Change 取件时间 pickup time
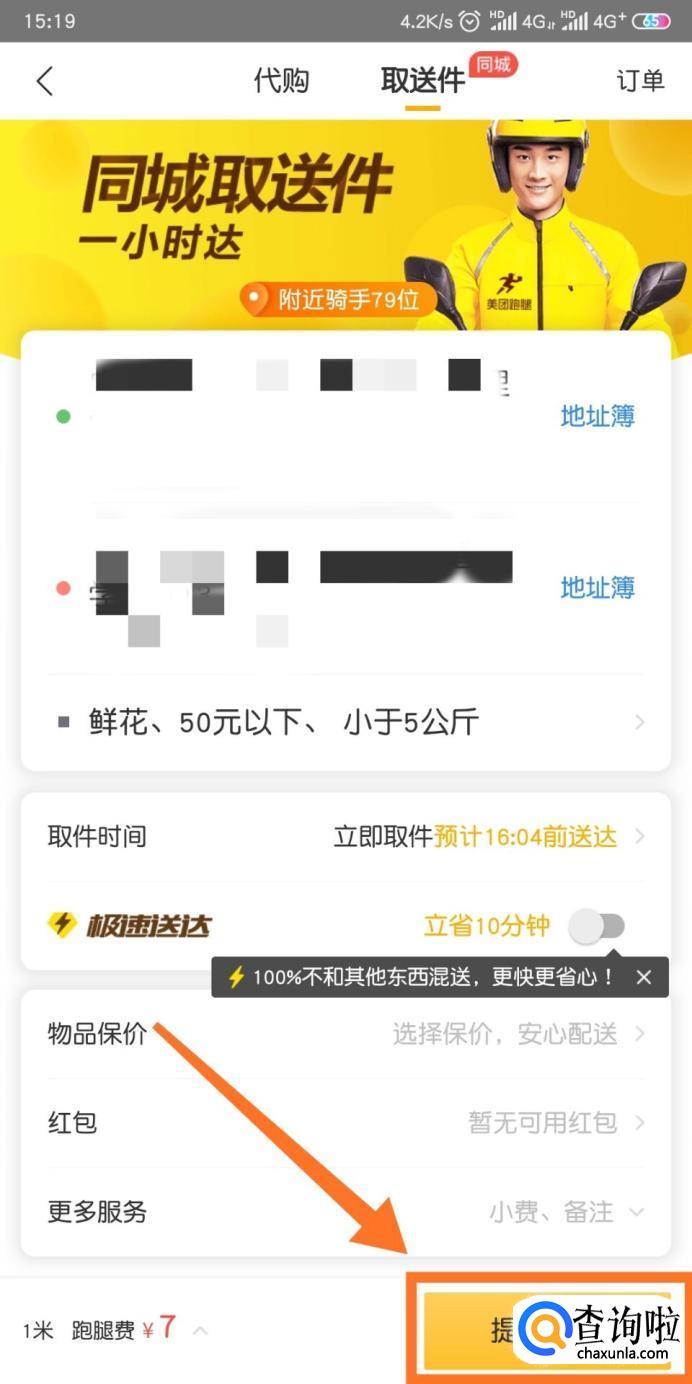Image resolution: width=692 pixels, height=1384 pixels. (345, 837)
